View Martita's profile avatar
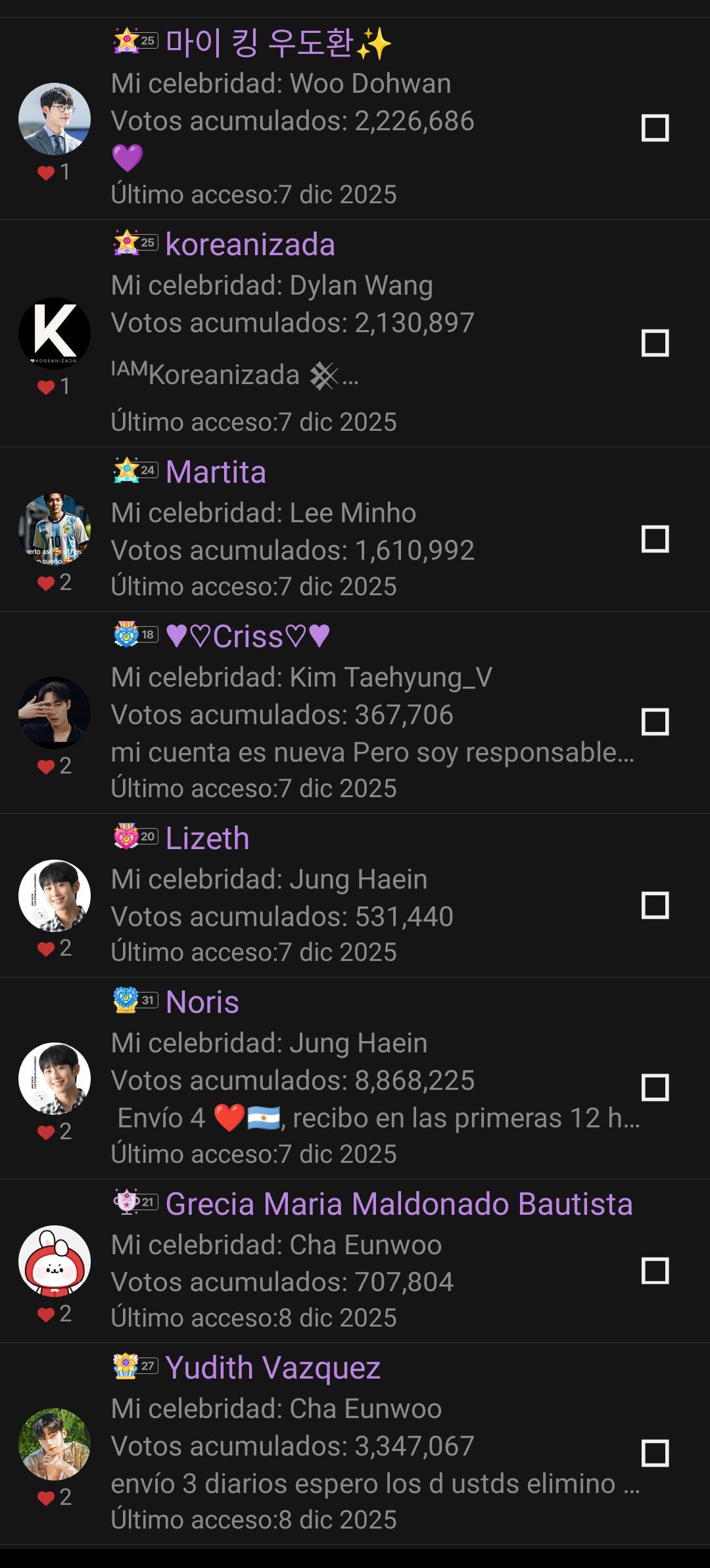Viewport: 710px width, 1568px height. 55,529
